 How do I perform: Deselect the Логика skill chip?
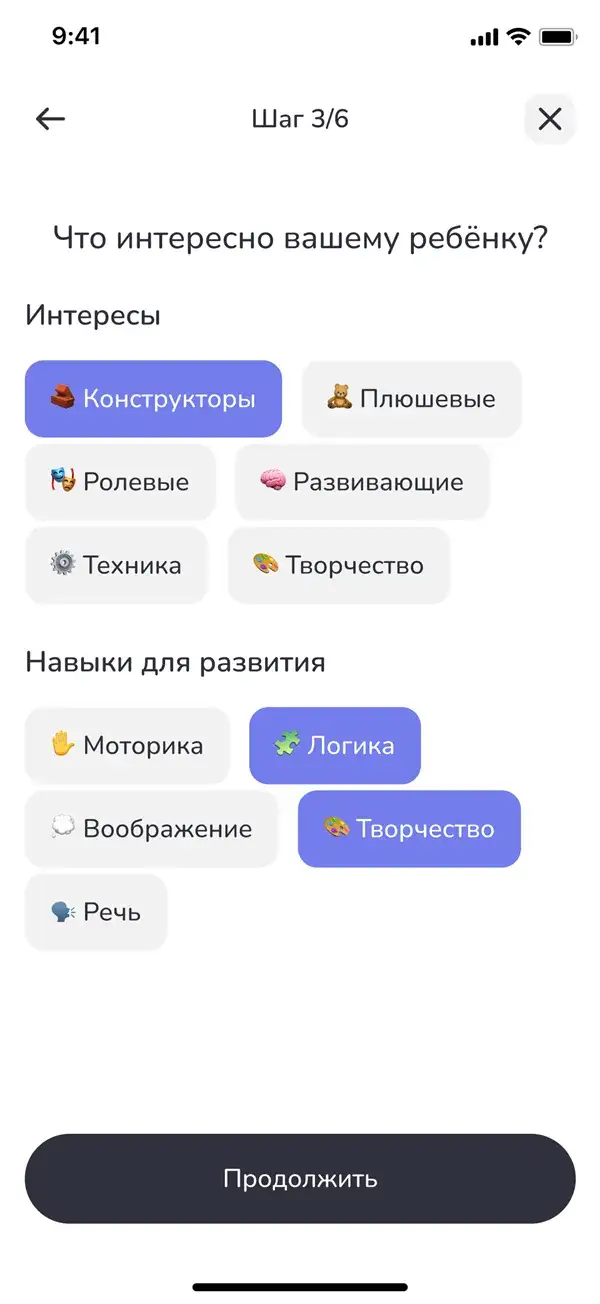point(334,746)
